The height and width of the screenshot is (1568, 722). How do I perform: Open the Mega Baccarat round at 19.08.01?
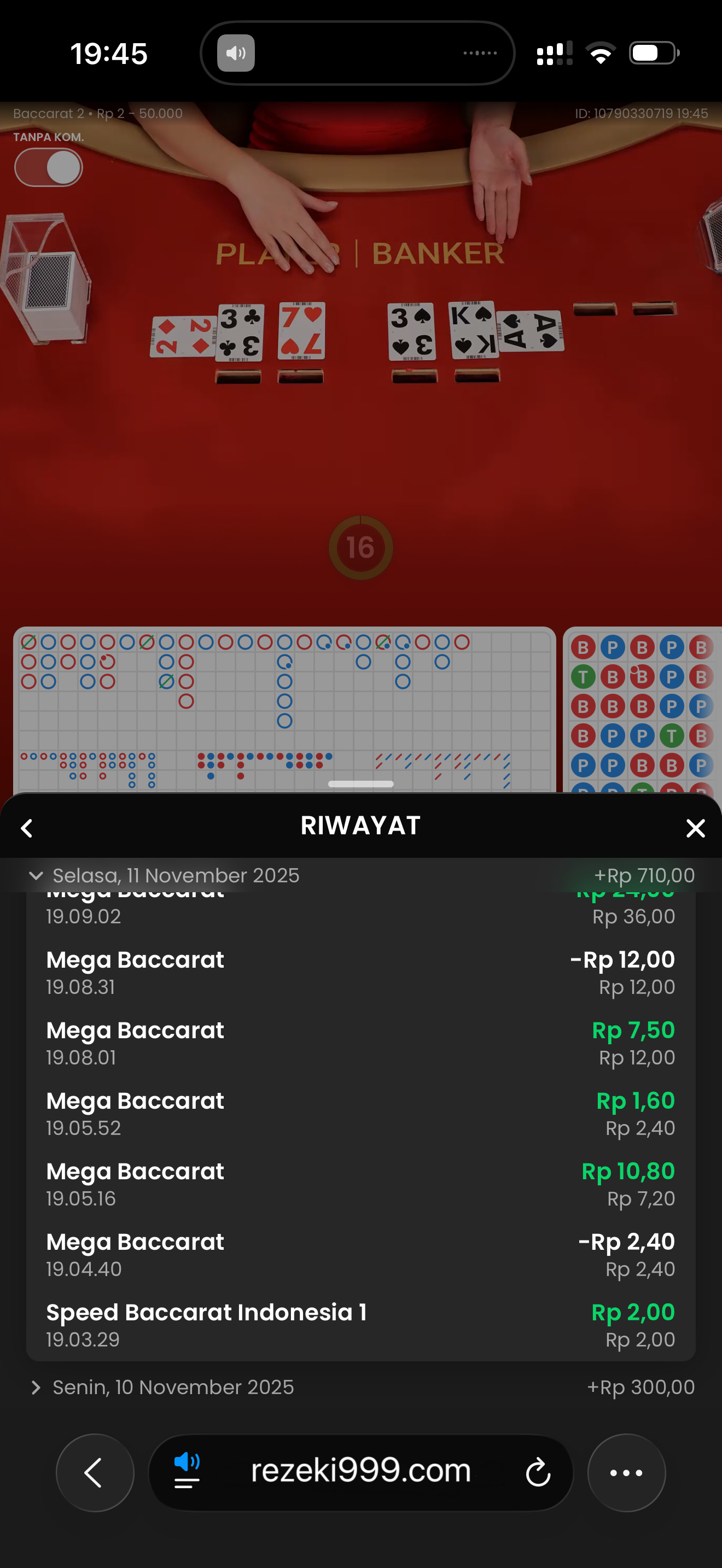(360, 1043)
